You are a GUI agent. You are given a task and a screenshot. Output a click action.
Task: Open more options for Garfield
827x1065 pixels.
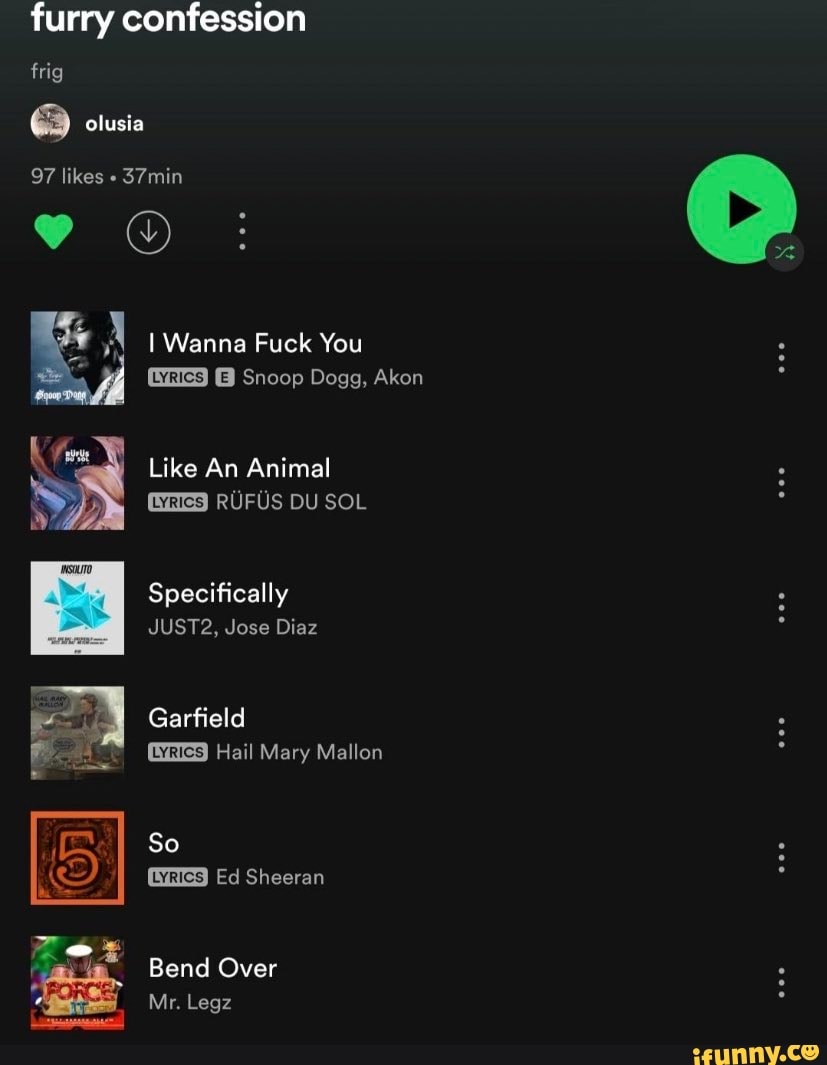click(x=781, y=733)
